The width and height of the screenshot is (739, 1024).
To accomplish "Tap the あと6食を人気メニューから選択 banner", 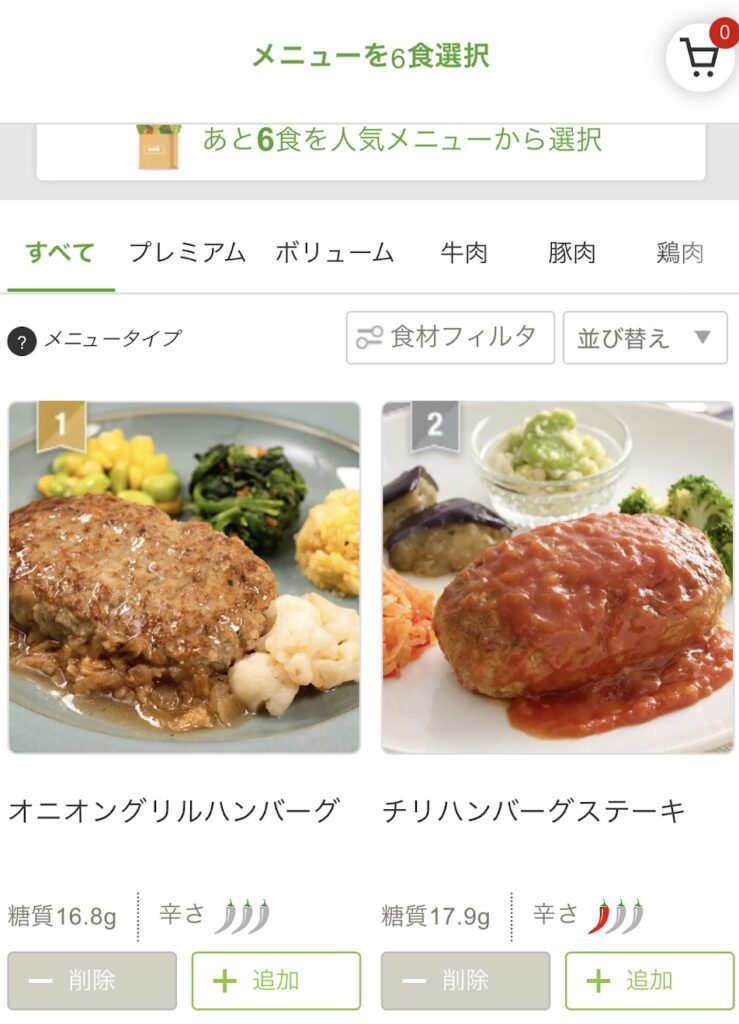I will 370,145.
